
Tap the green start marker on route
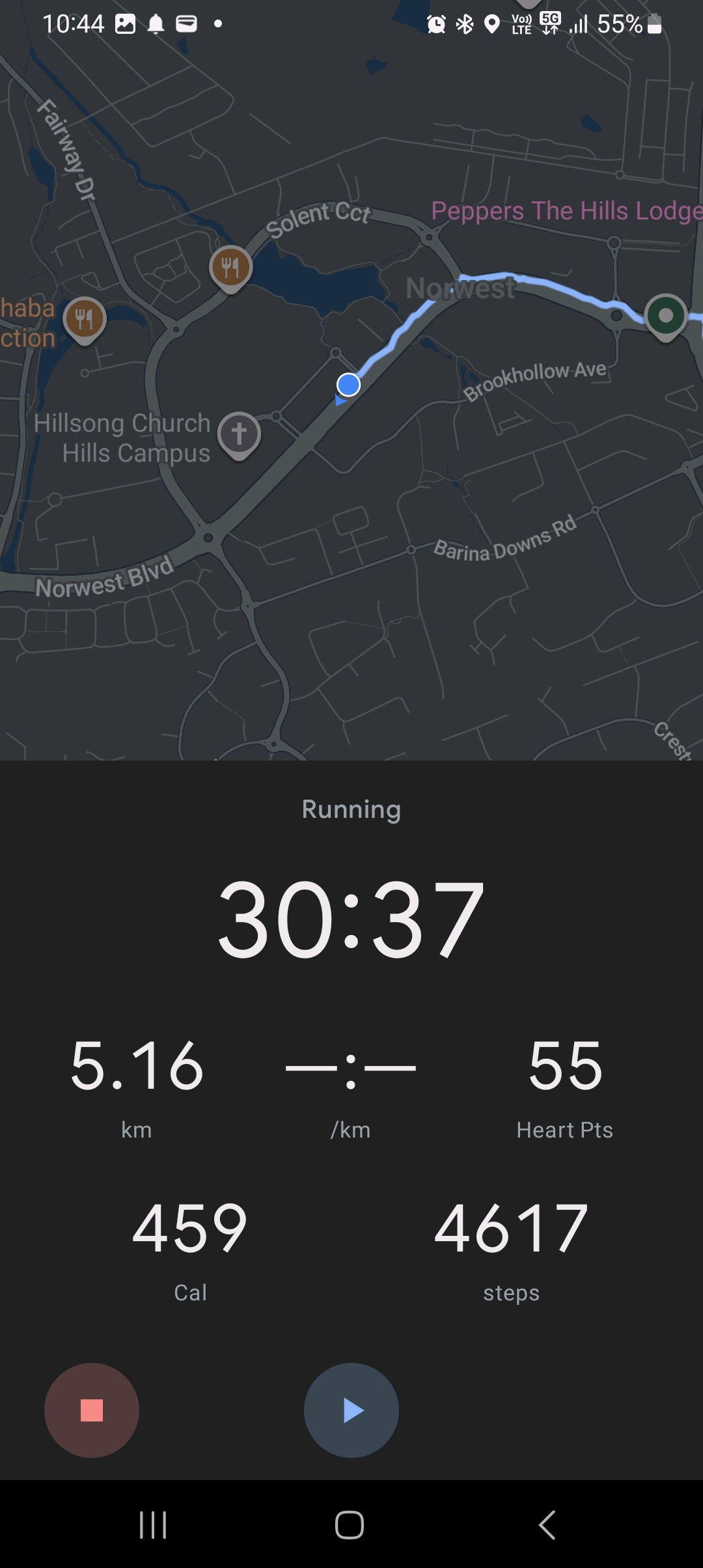666,317
